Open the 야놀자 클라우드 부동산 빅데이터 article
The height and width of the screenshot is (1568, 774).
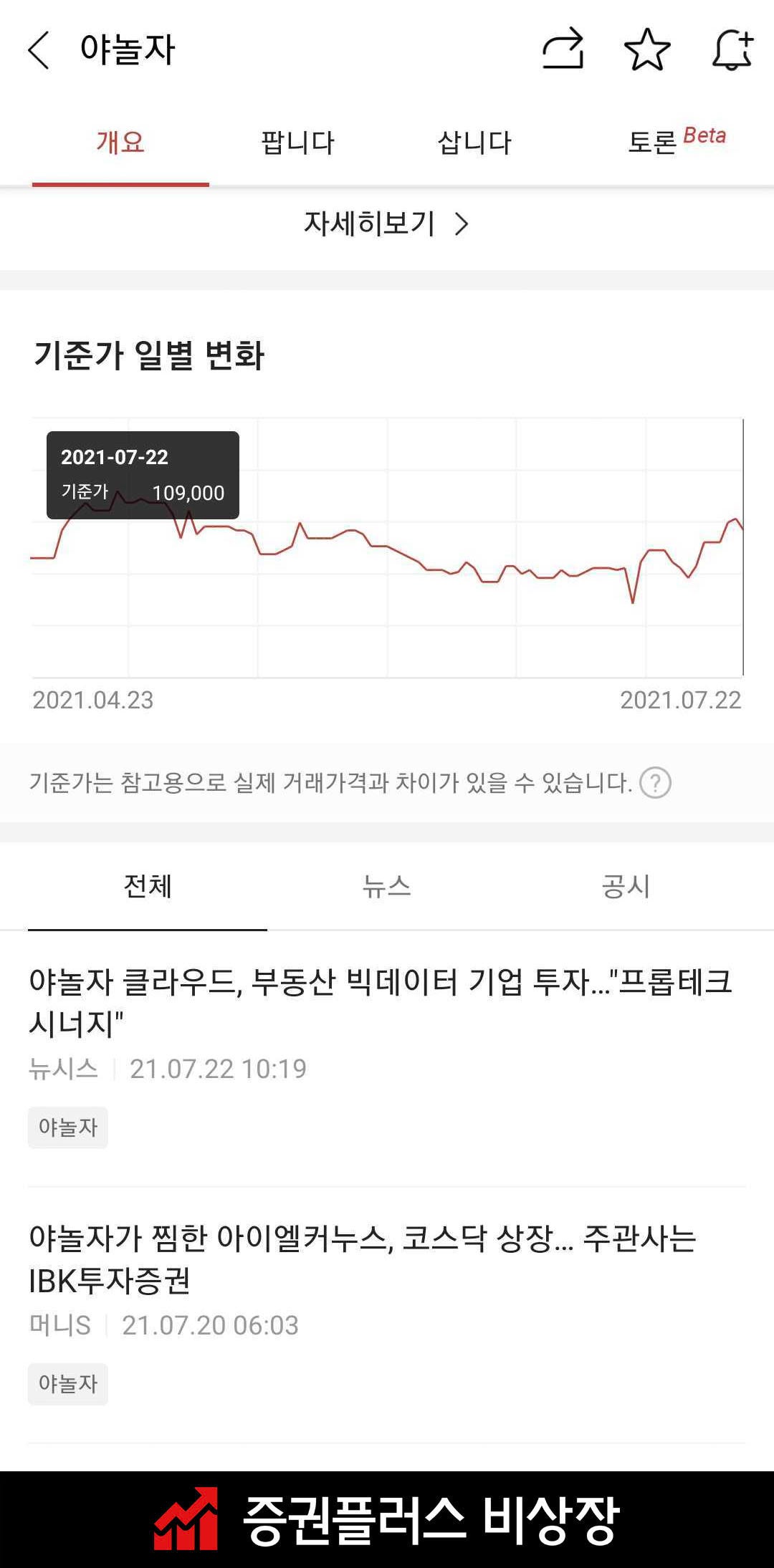(380, 1002)
